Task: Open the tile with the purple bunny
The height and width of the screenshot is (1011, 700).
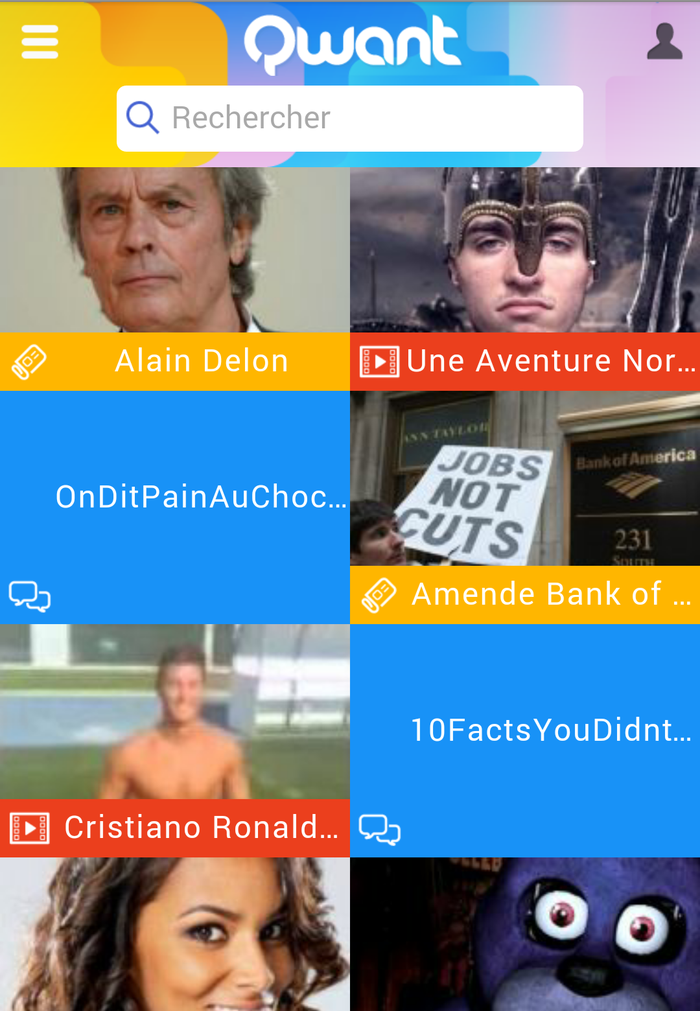Action: (525, 934)
